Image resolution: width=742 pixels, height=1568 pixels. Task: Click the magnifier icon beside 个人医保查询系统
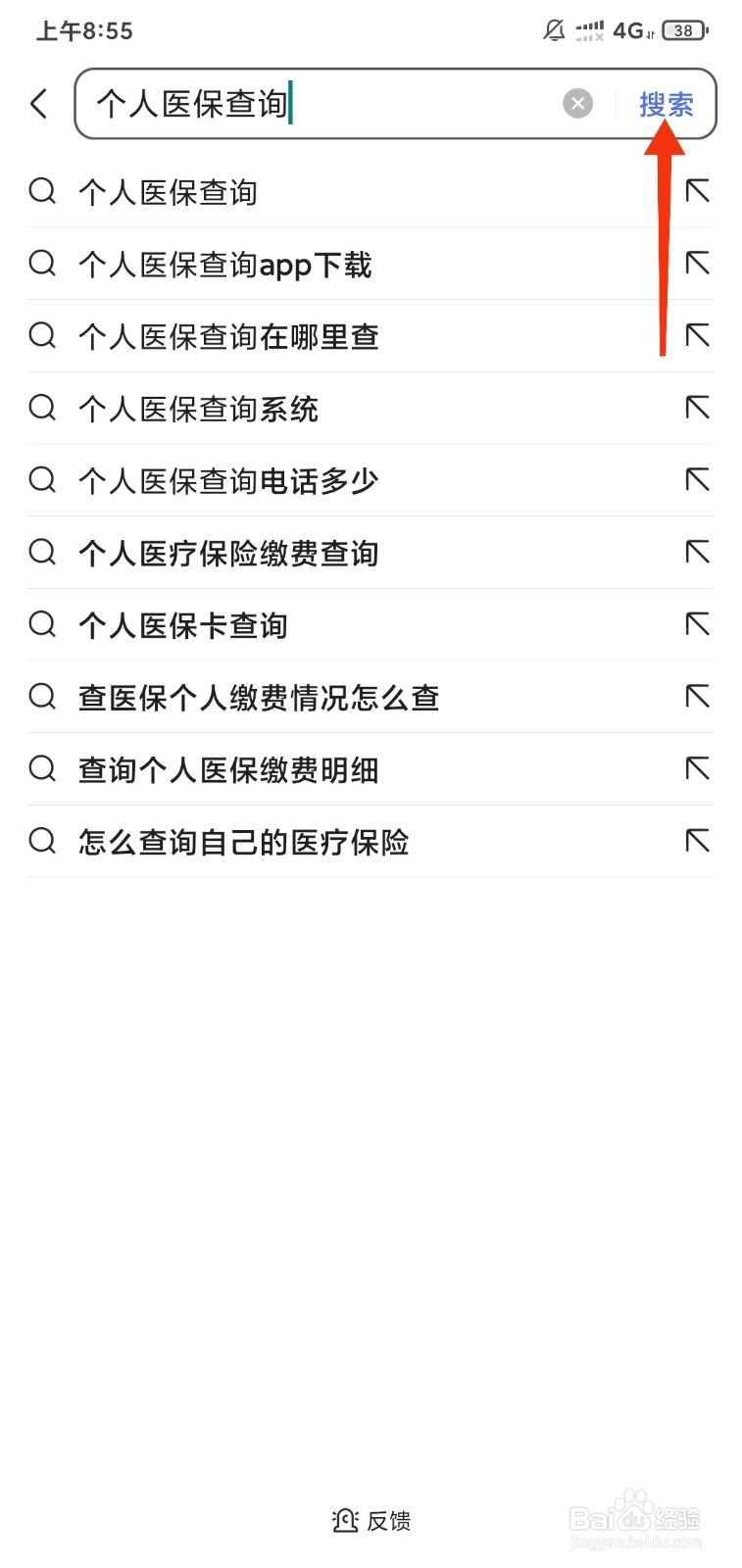tap(41, 408)
